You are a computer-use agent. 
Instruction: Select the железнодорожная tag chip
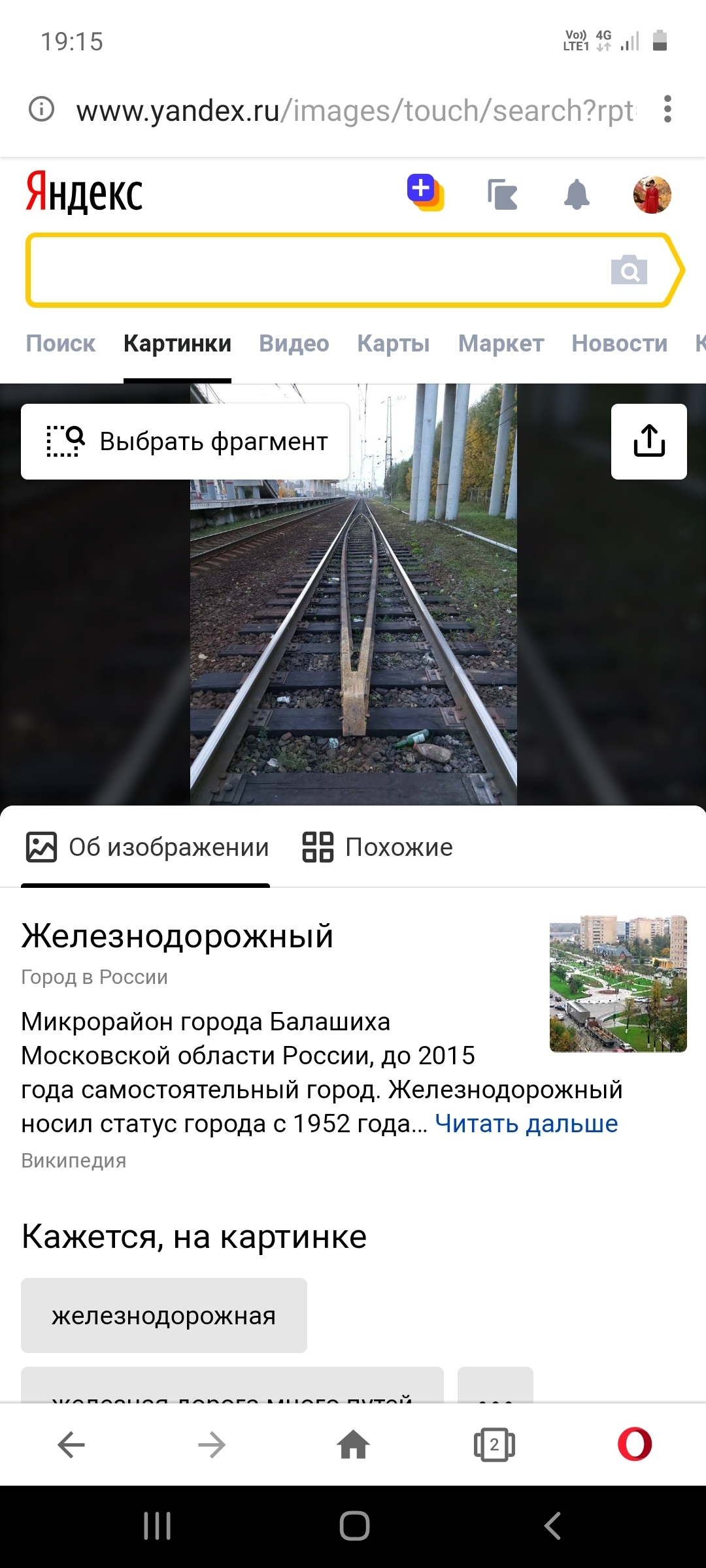[163, 1315]
